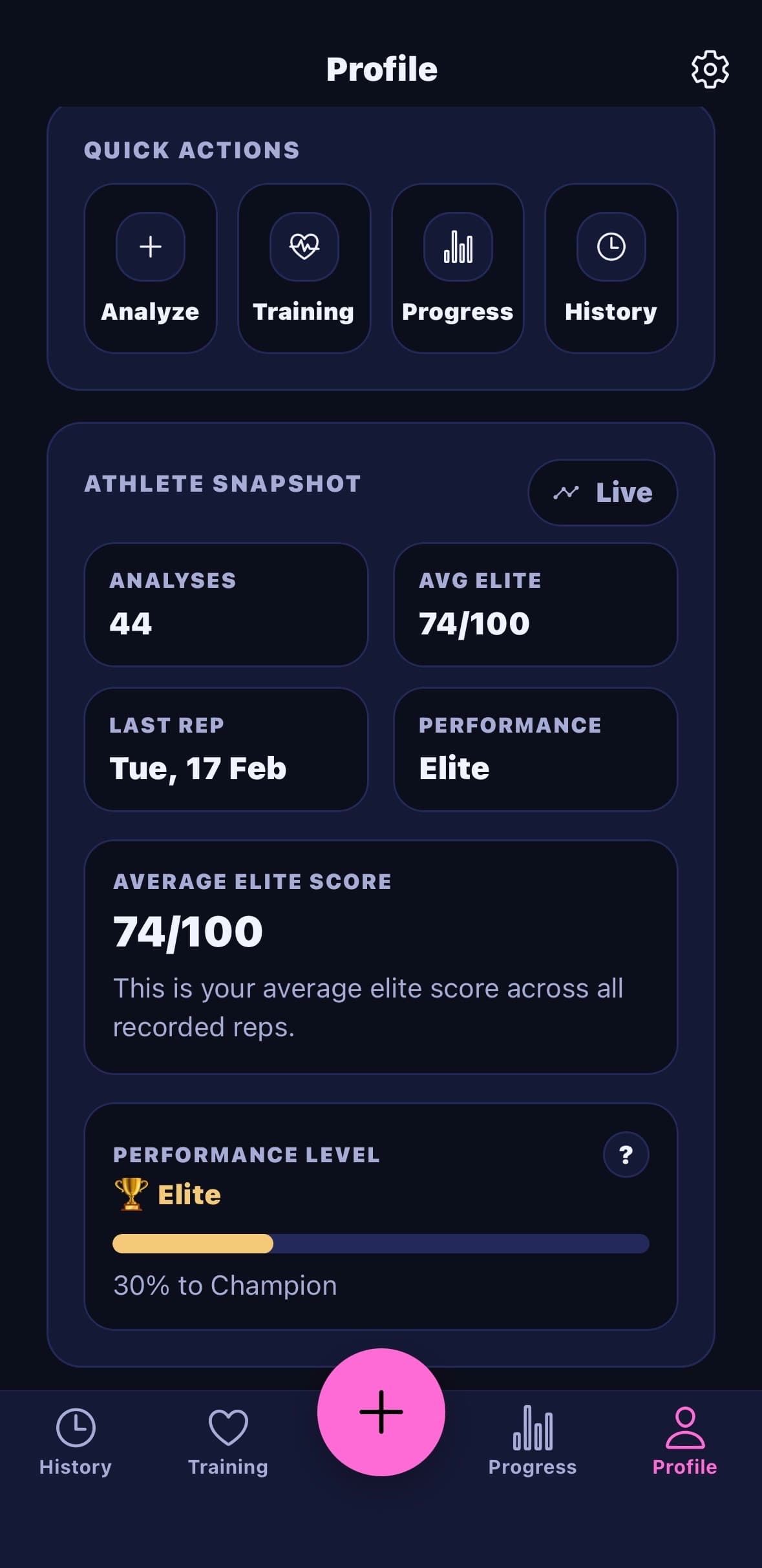Tap the heart-pulse Training icon in Quick Actions

304,247
